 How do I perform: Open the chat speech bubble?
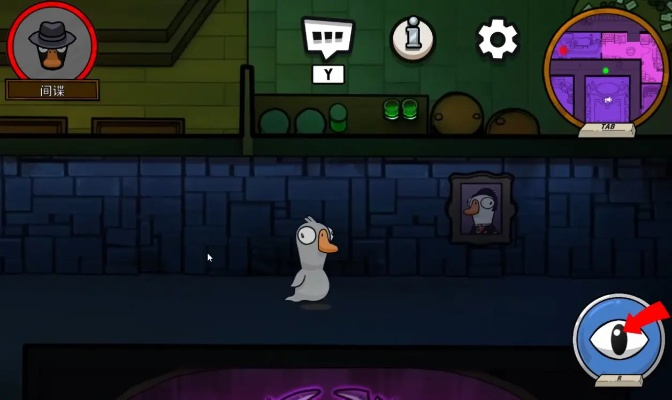tap(328, 38)
